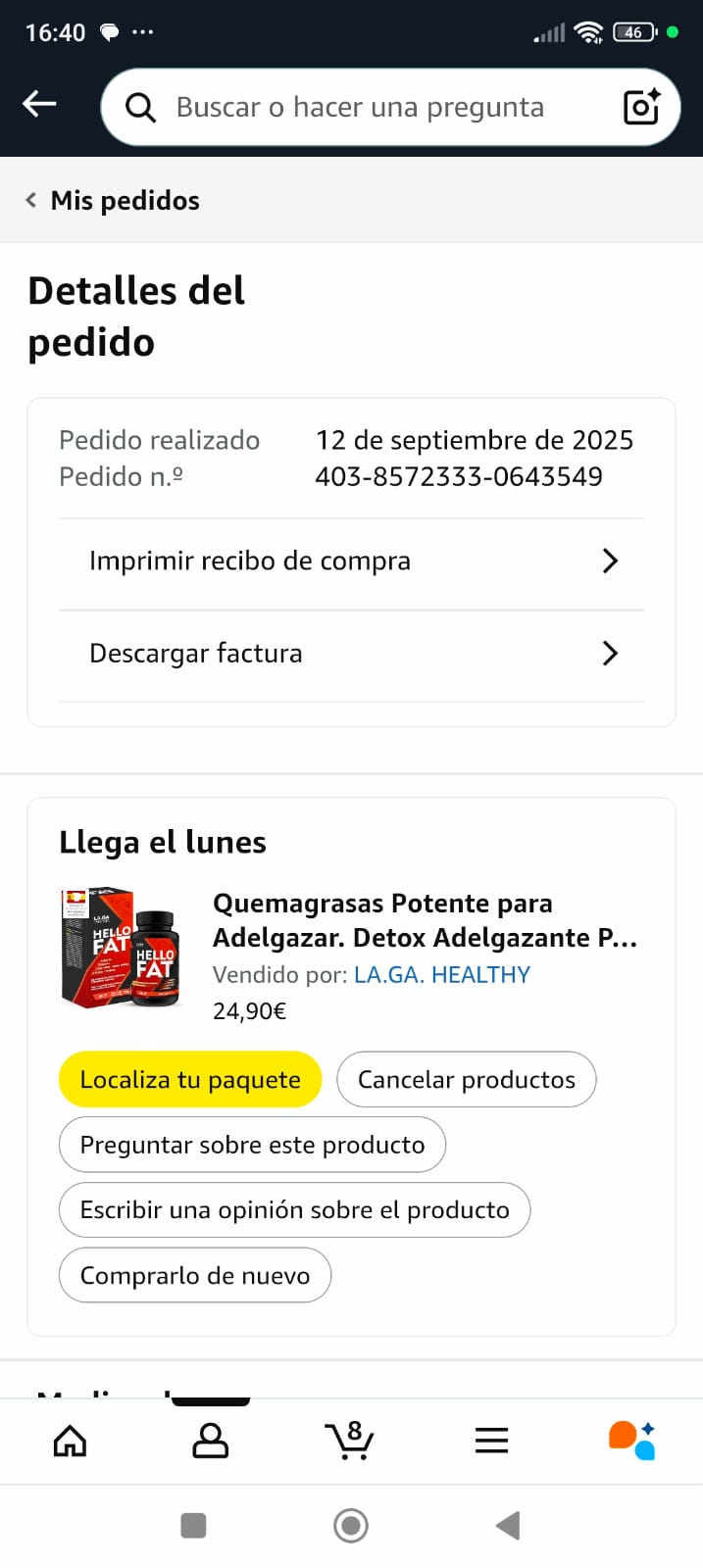Open the Quemagrasas Potente product title
The width and height of the screenshot is (703, 1568).
pyautogui.click(x=426, y=920)
